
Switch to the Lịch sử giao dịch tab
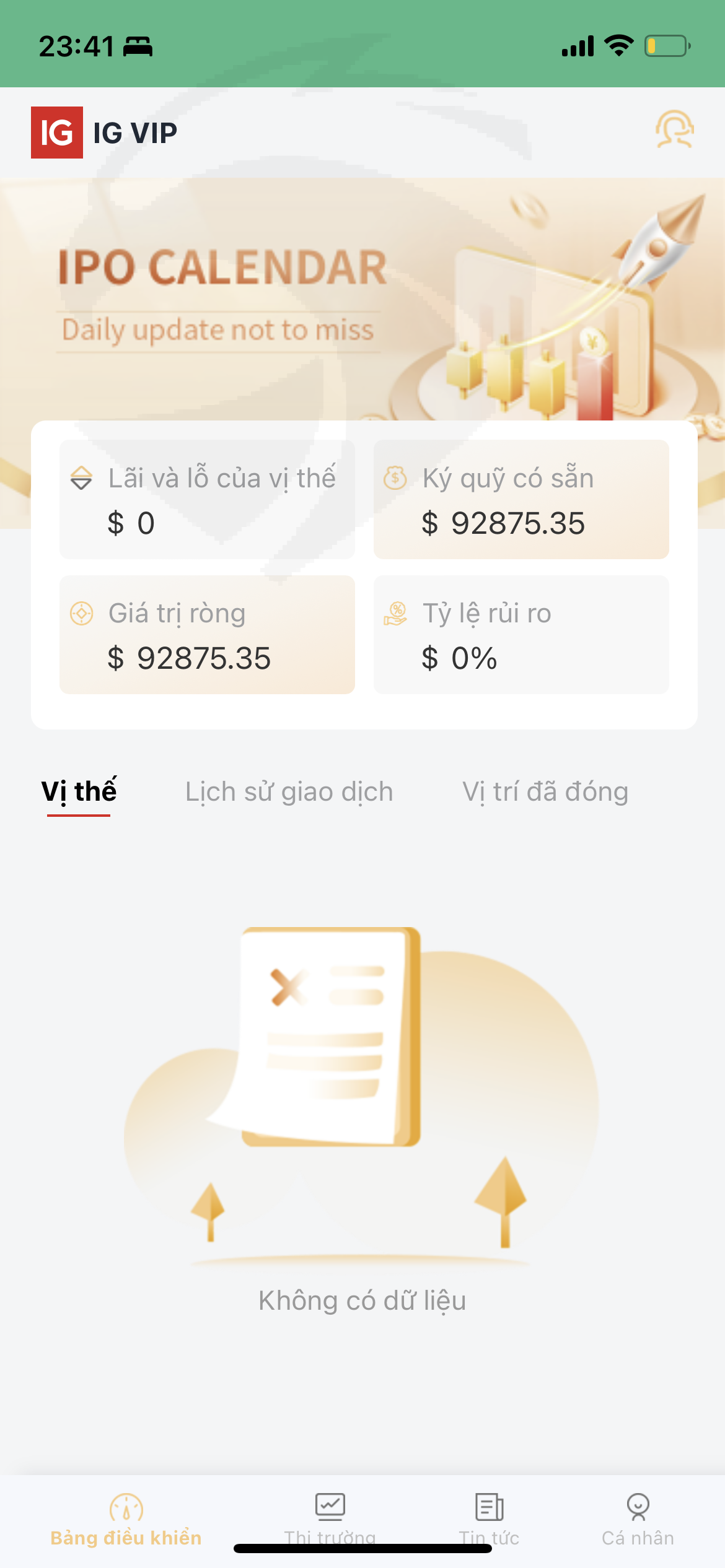click(x=289, y=792)
